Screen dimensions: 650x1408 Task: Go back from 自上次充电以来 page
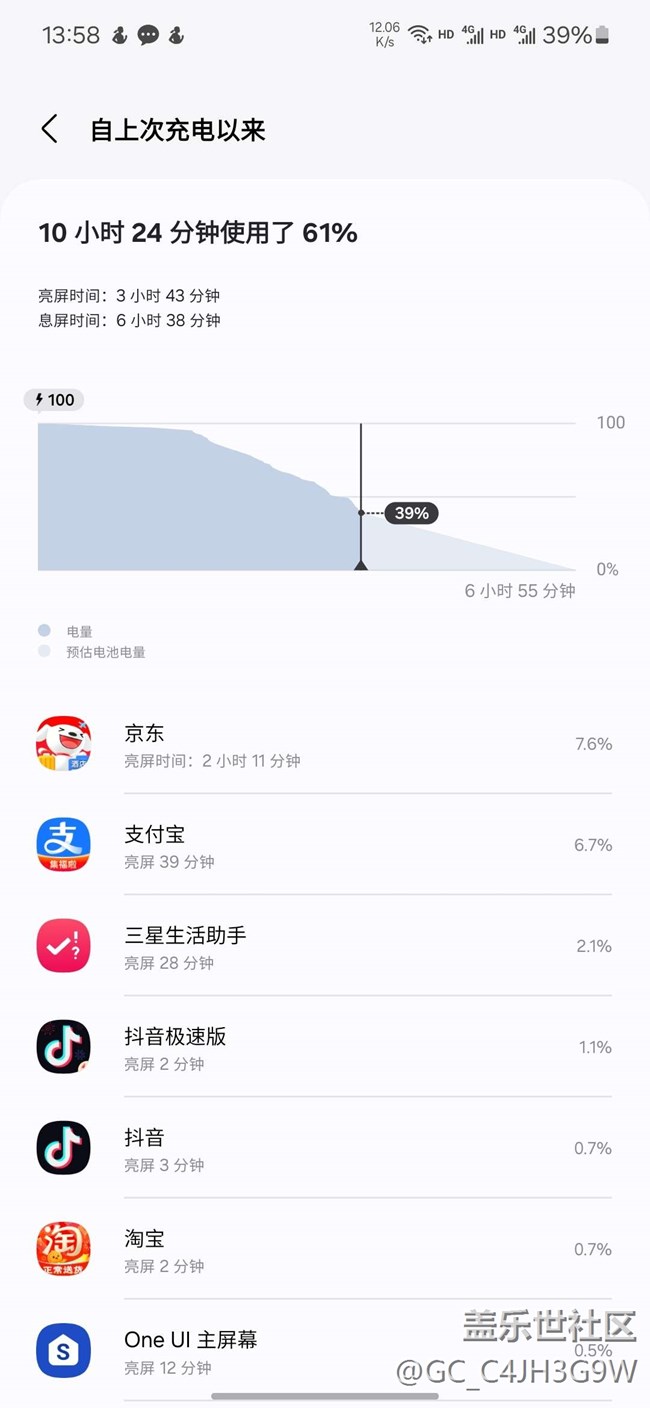[49, 130]
